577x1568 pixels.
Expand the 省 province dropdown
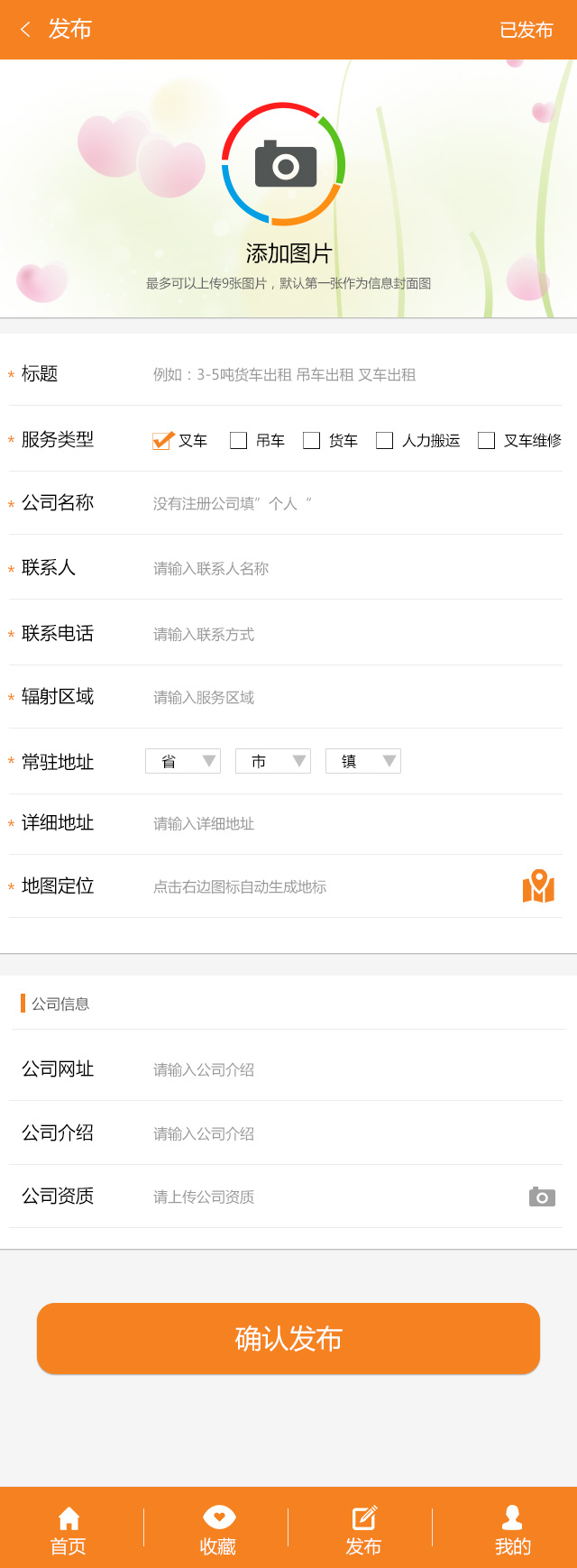[x=183, y=761]
